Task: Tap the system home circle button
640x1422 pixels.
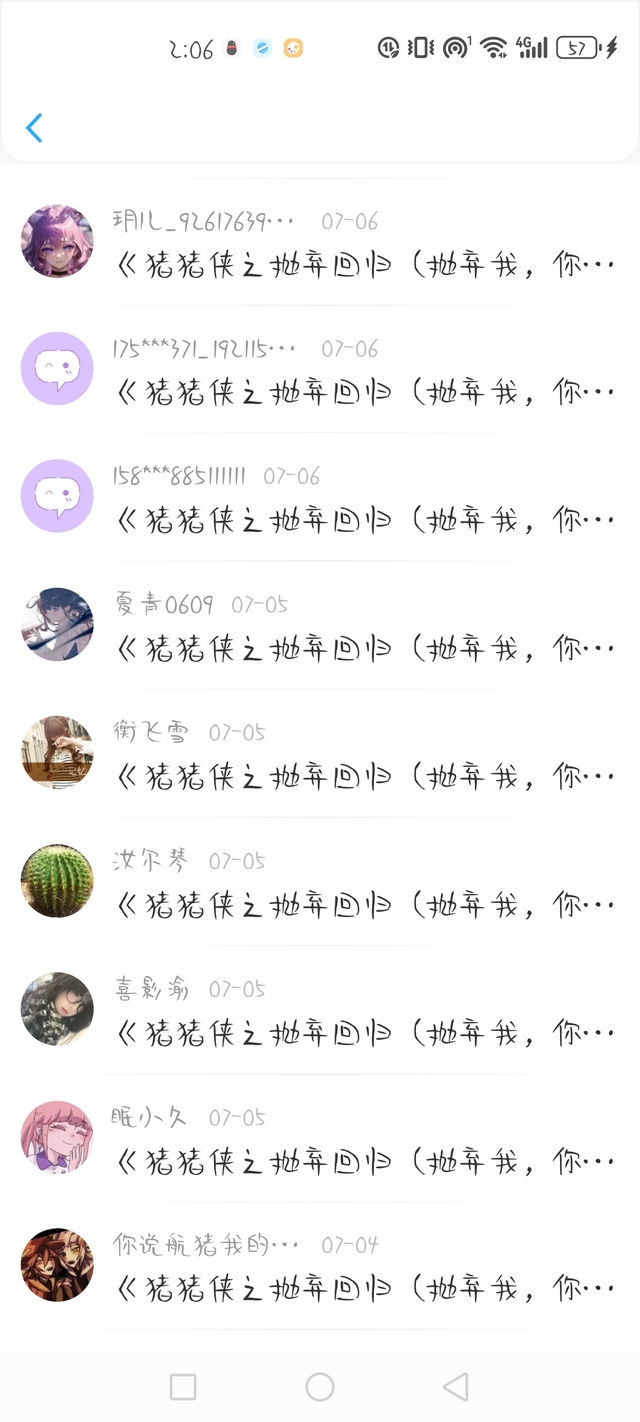Action: (320, 1386)
